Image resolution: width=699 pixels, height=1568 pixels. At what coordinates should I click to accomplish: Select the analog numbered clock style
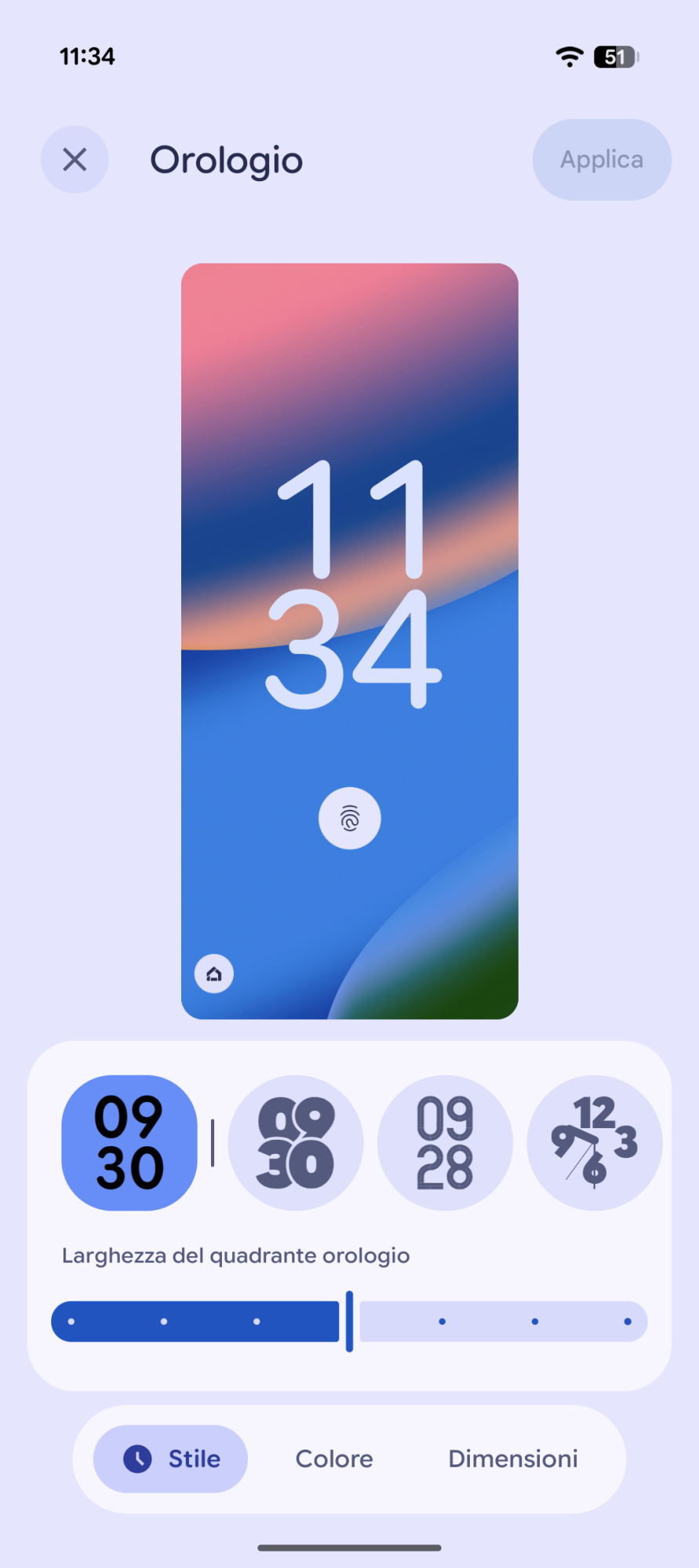594,1142
